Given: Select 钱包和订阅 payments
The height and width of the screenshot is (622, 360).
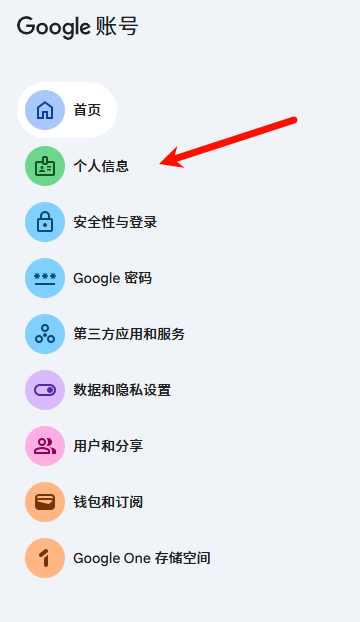Looking at the screenshot, I should click(x=84, y=502).
